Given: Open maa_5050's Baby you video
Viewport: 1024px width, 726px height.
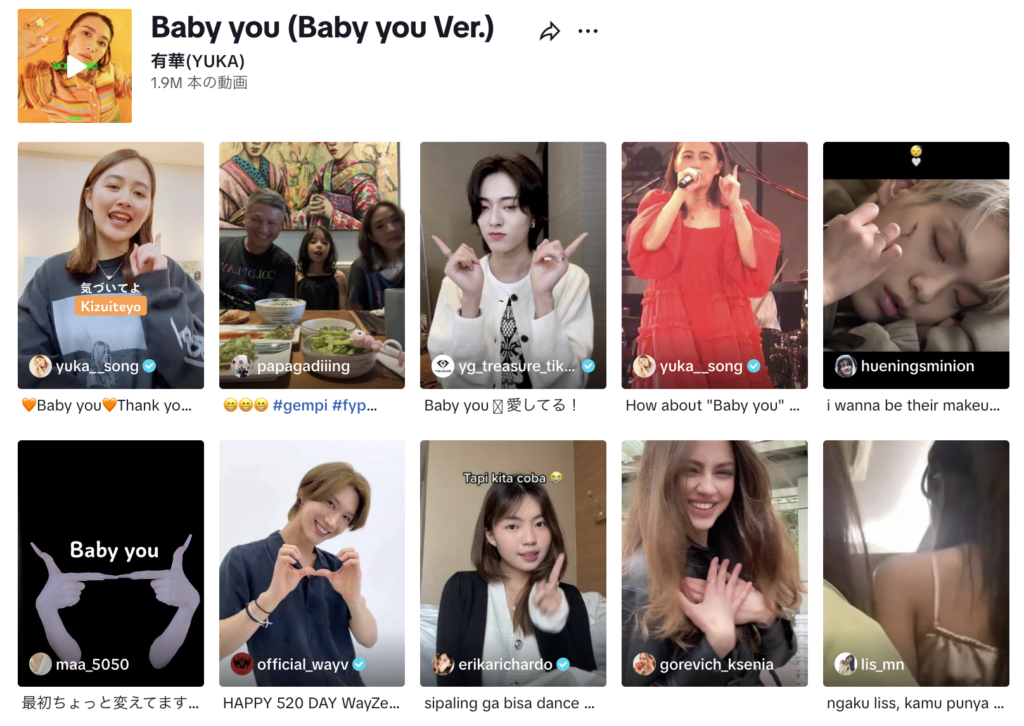Looking at the screenshot, I should point(111,562).
